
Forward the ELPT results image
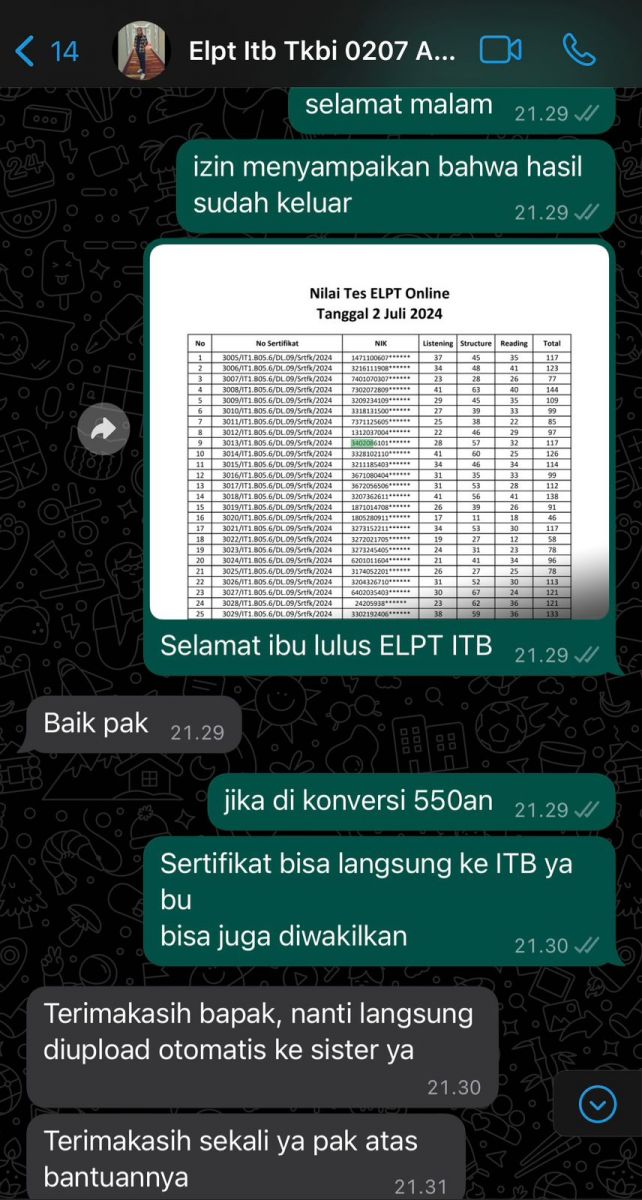103,430
